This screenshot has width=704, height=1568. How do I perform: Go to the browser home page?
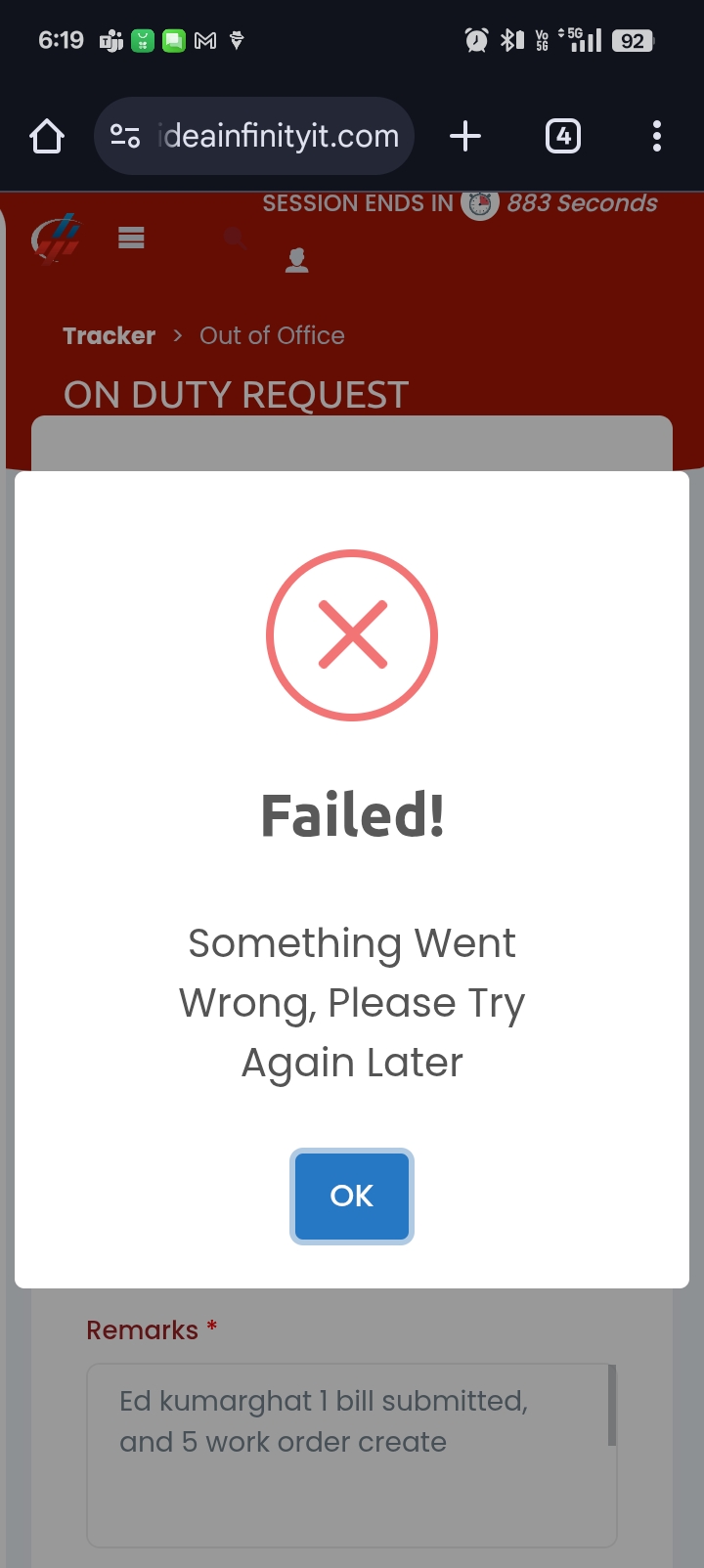47,136
